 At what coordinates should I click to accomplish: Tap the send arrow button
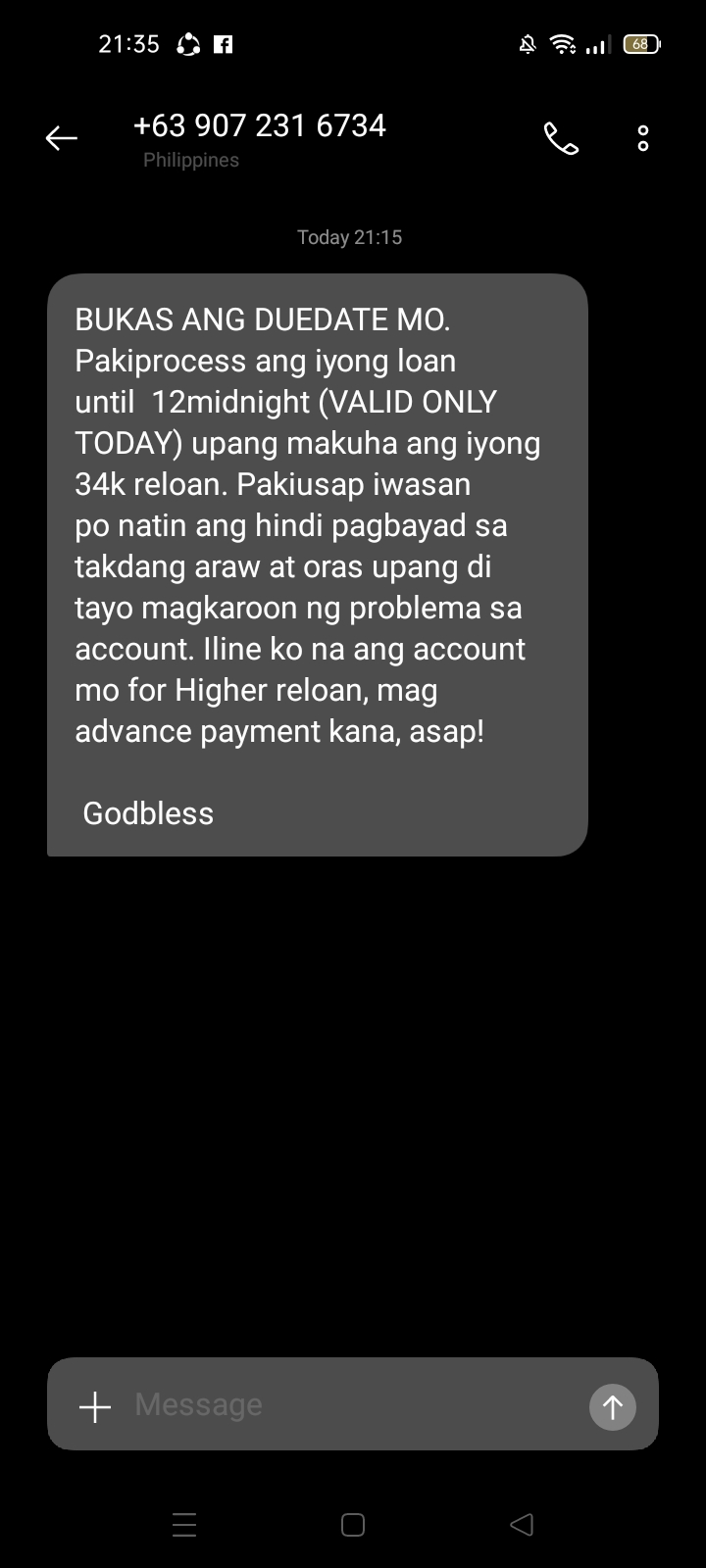tap(613, 1407)
